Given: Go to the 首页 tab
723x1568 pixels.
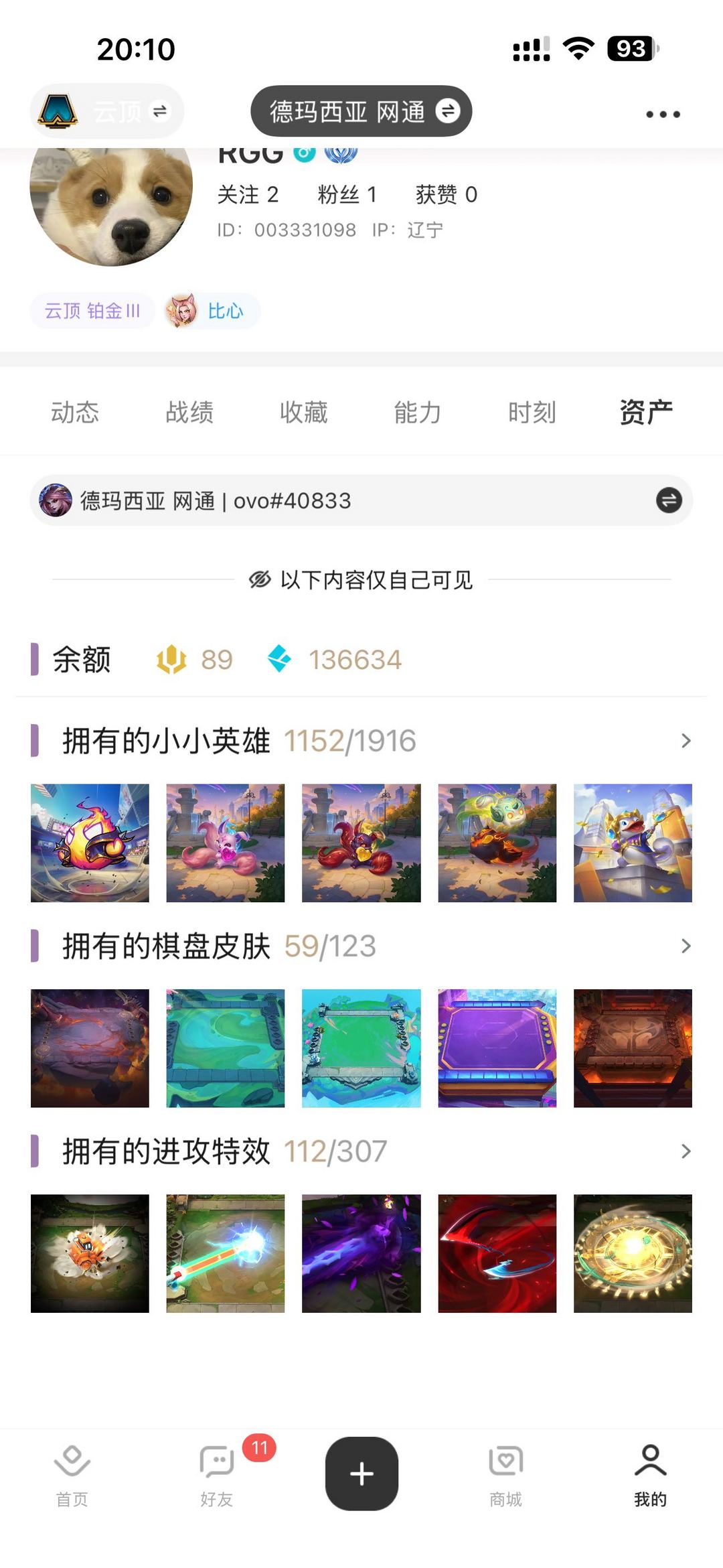Looking at the screenshot, I should (72, 1474).
